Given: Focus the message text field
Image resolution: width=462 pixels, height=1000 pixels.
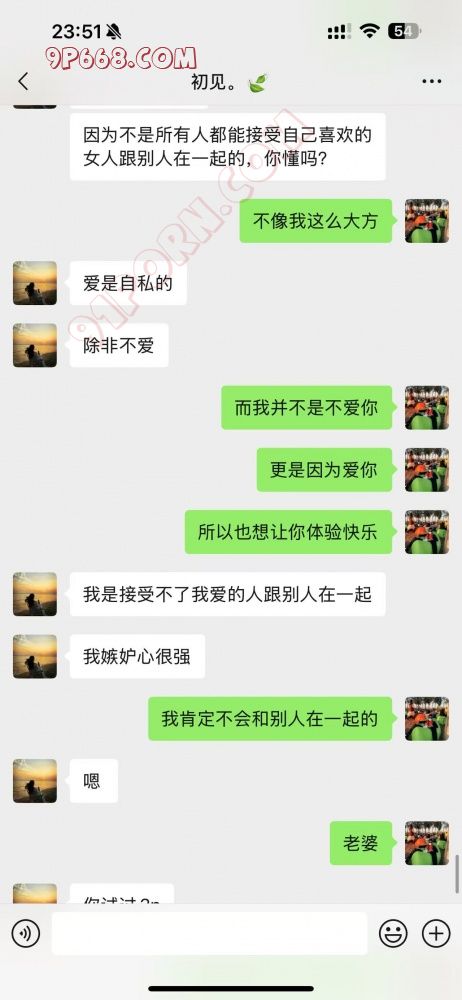Looking at the screenshot, I should [x=209, y=934].
